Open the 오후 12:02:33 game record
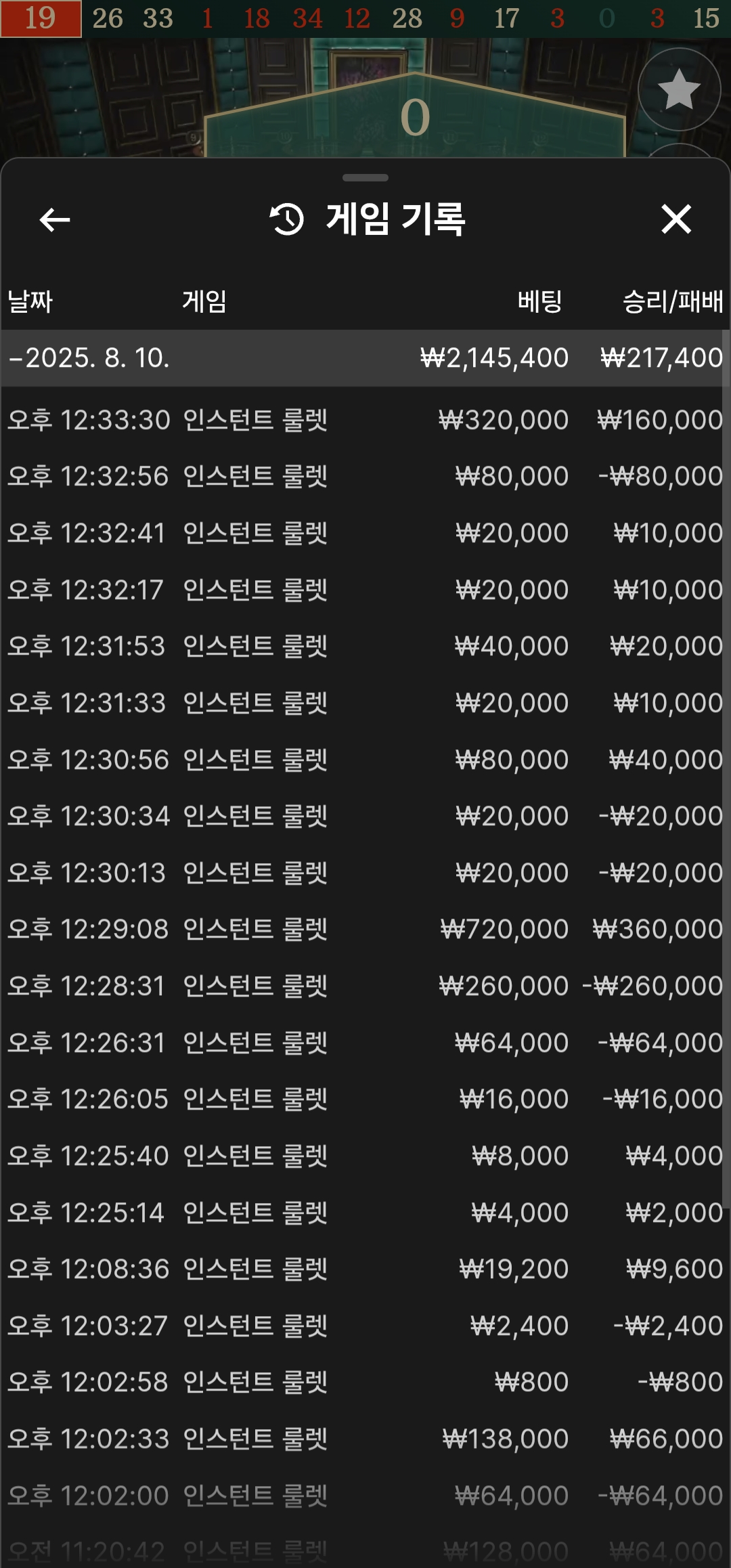Viewport: 731px width, 1568px height. click(x=365, y=1439)
